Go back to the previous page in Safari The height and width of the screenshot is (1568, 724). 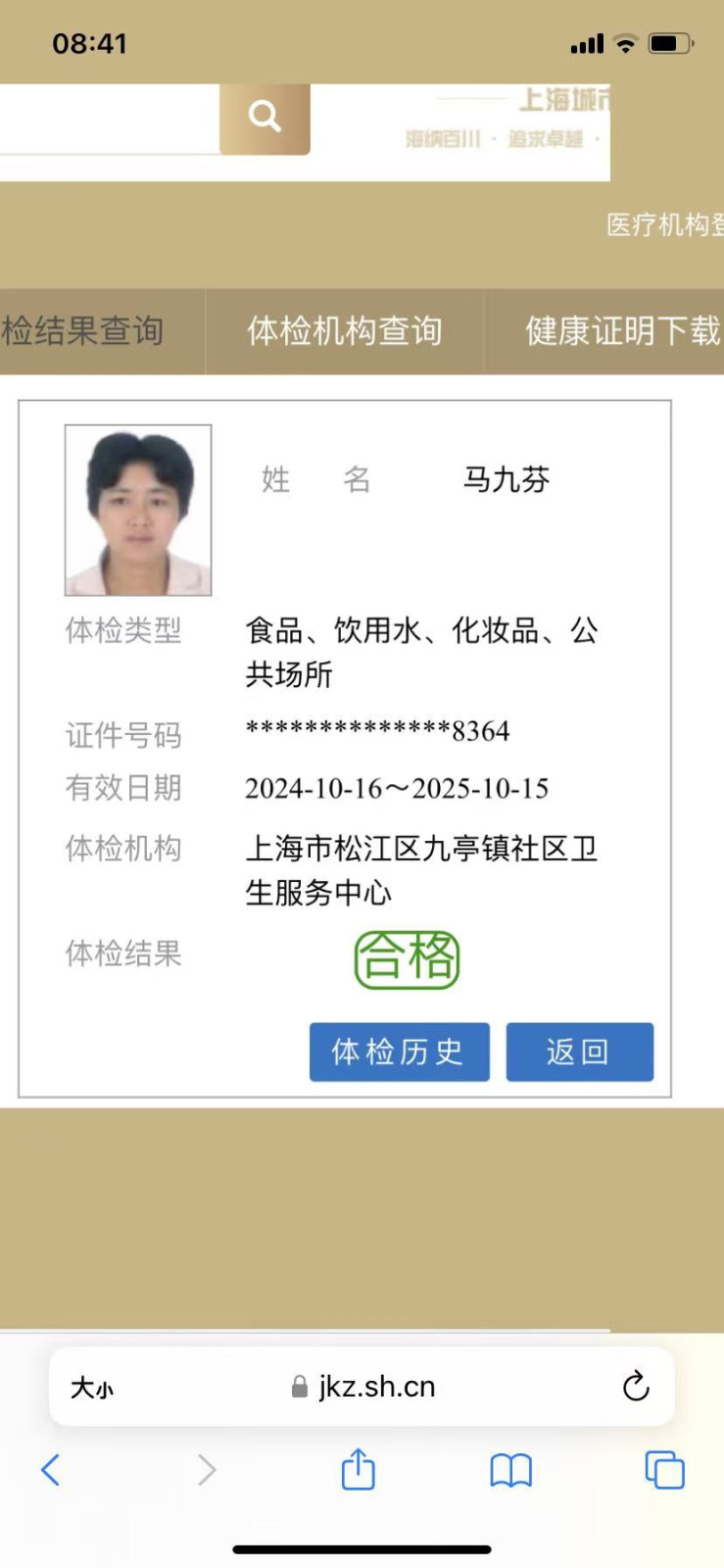(x=51, y=1470)
